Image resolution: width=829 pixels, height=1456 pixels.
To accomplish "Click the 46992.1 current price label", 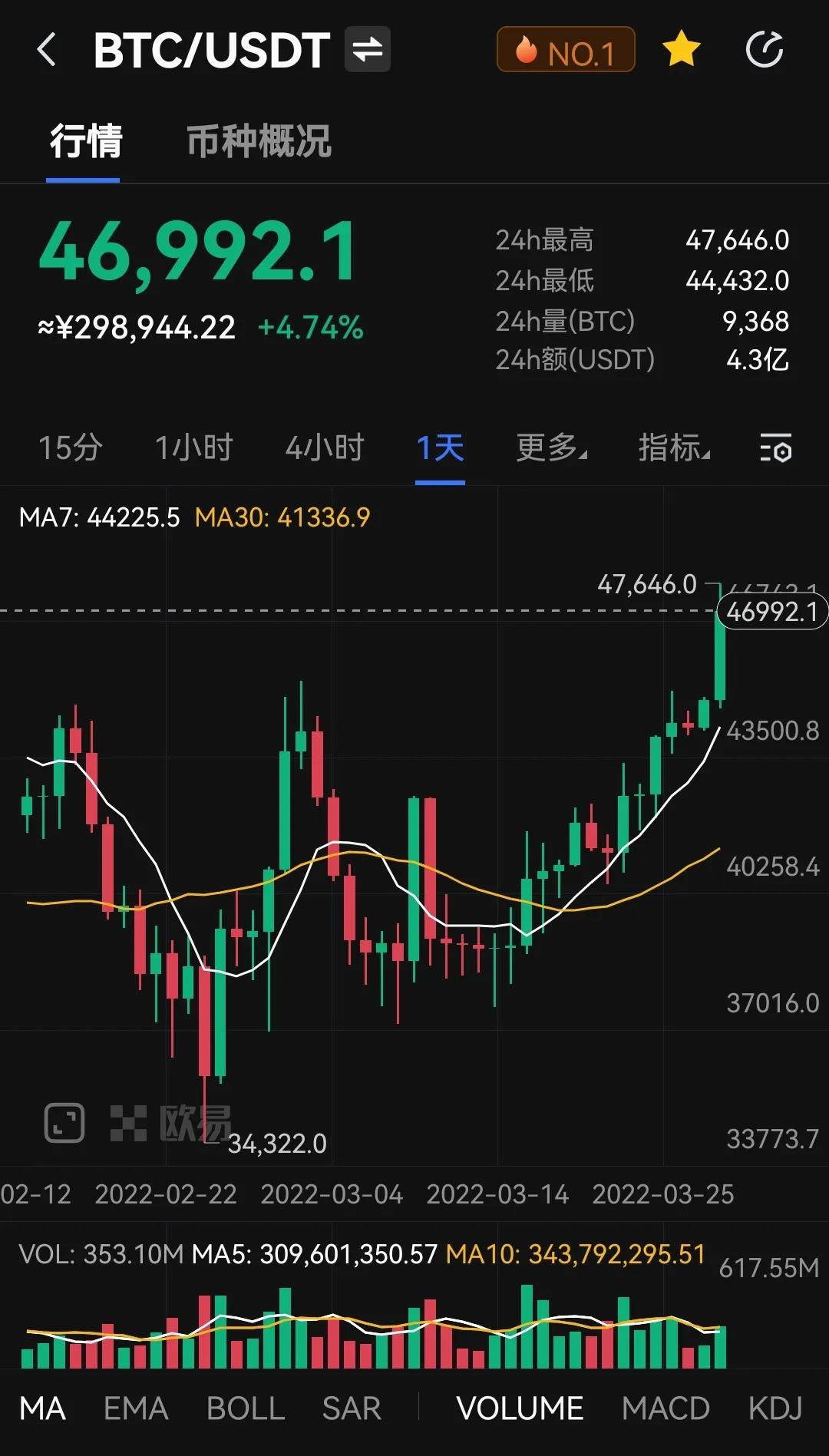I will [x=771, y=611].
